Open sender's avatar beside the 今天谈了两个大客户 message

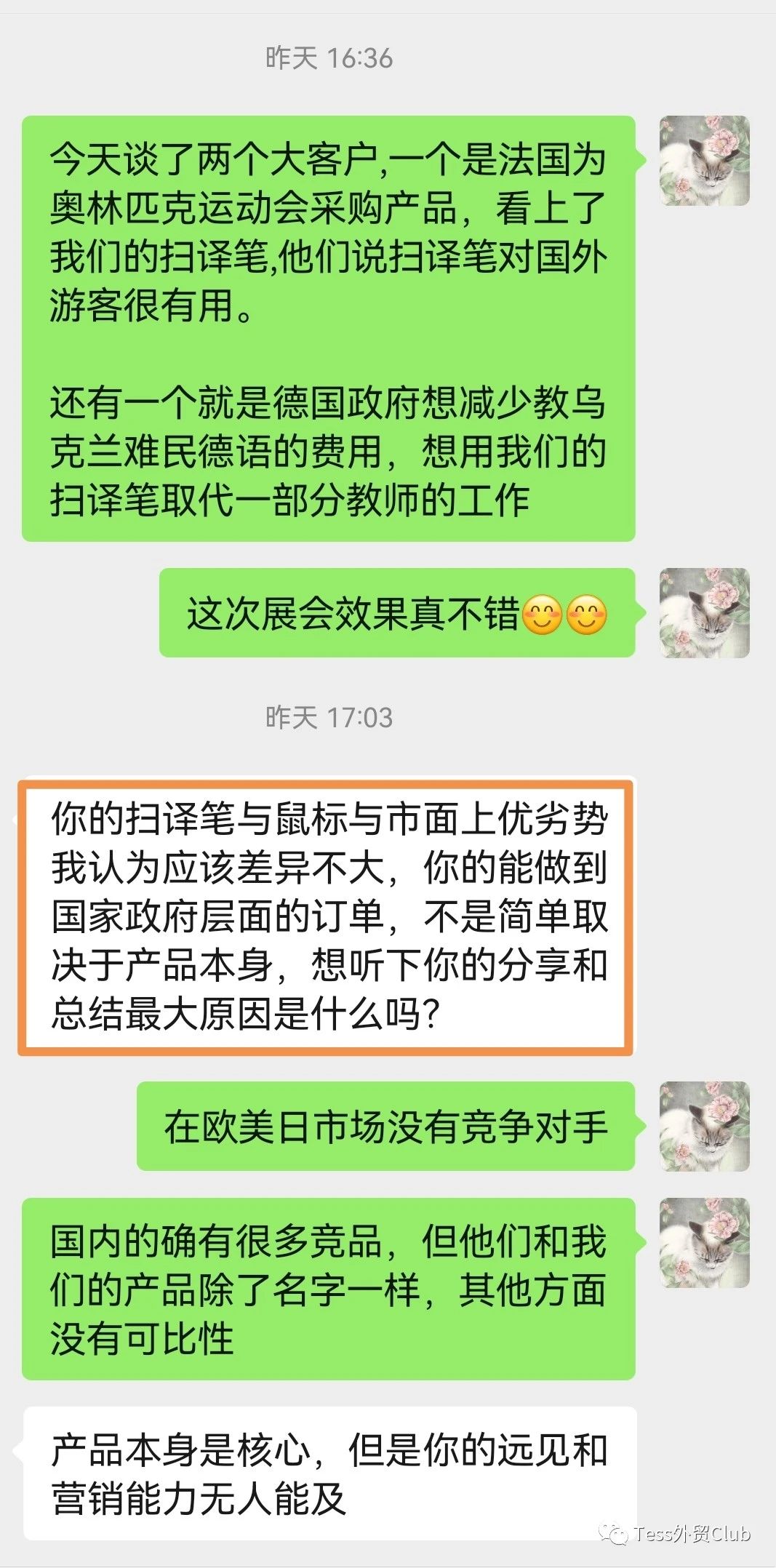point(704,161)
